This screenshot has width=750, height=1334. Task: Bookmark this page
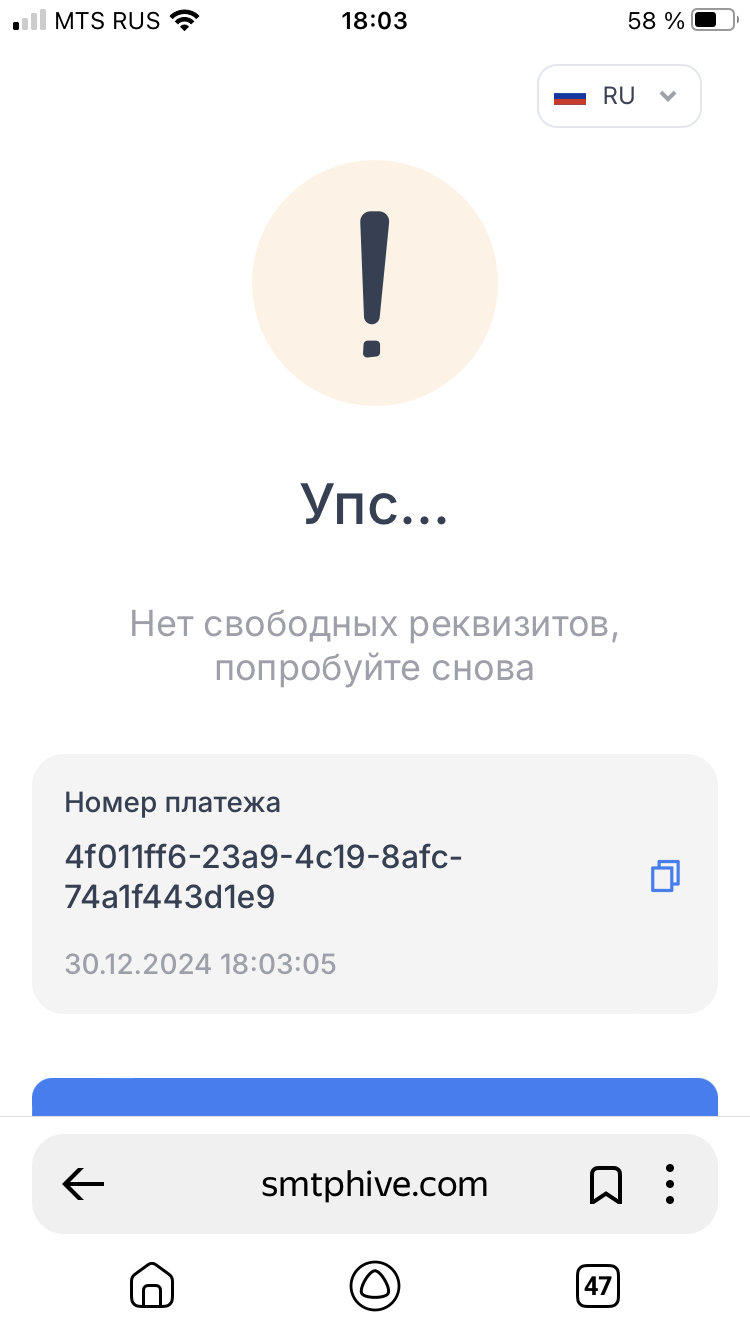(x=605, y=1185)
